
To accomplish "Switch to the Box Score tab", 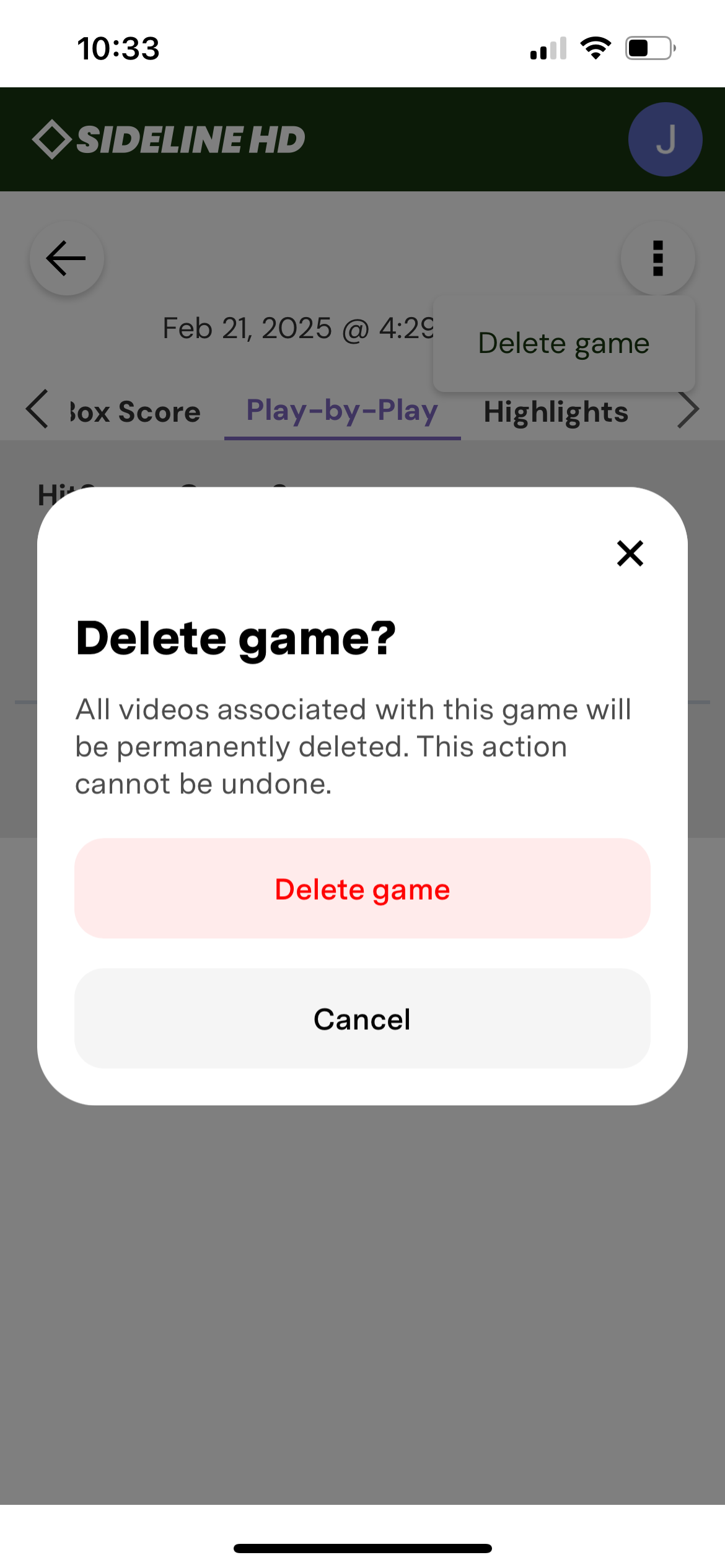I will point(136,412).
